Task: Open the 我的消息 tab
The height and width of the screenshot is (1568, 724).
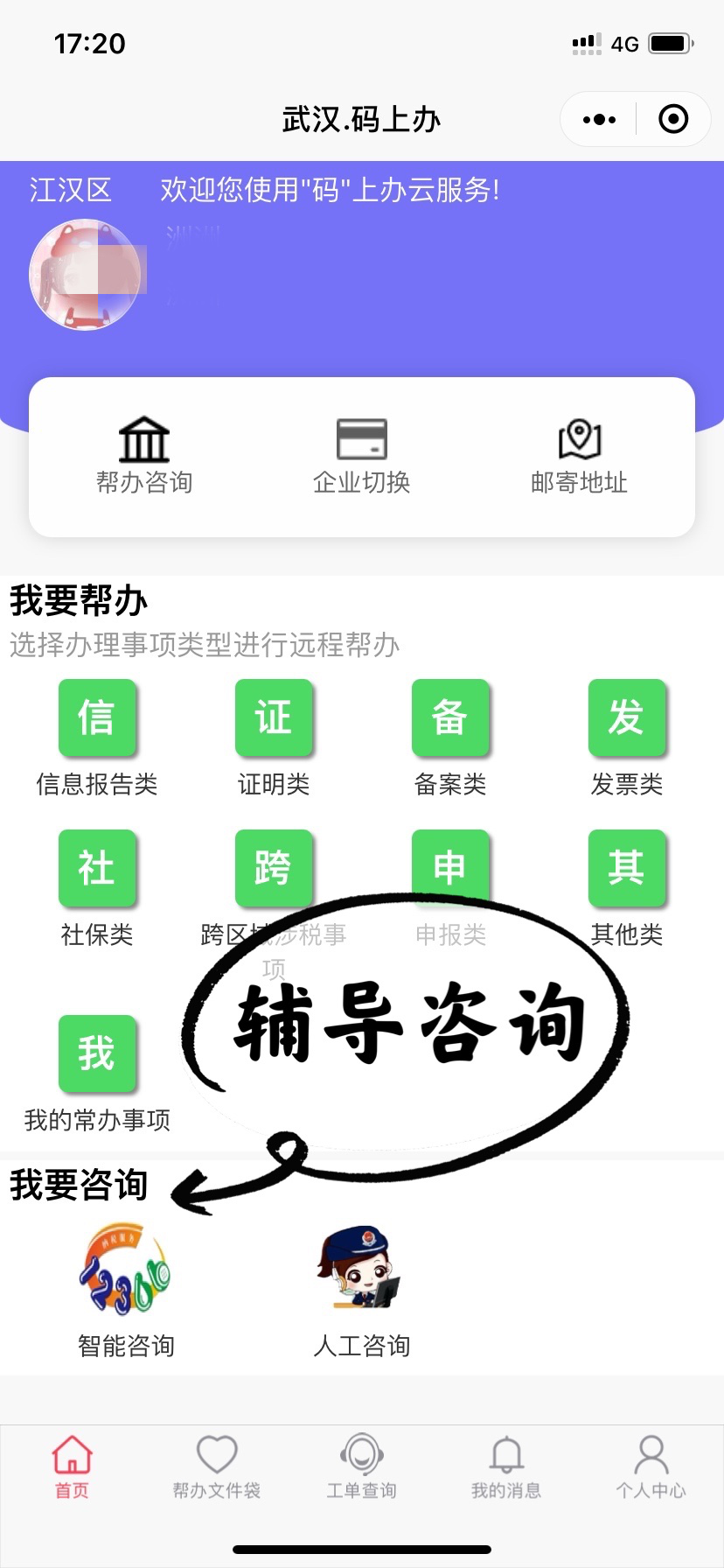Action: point(506,1467)
